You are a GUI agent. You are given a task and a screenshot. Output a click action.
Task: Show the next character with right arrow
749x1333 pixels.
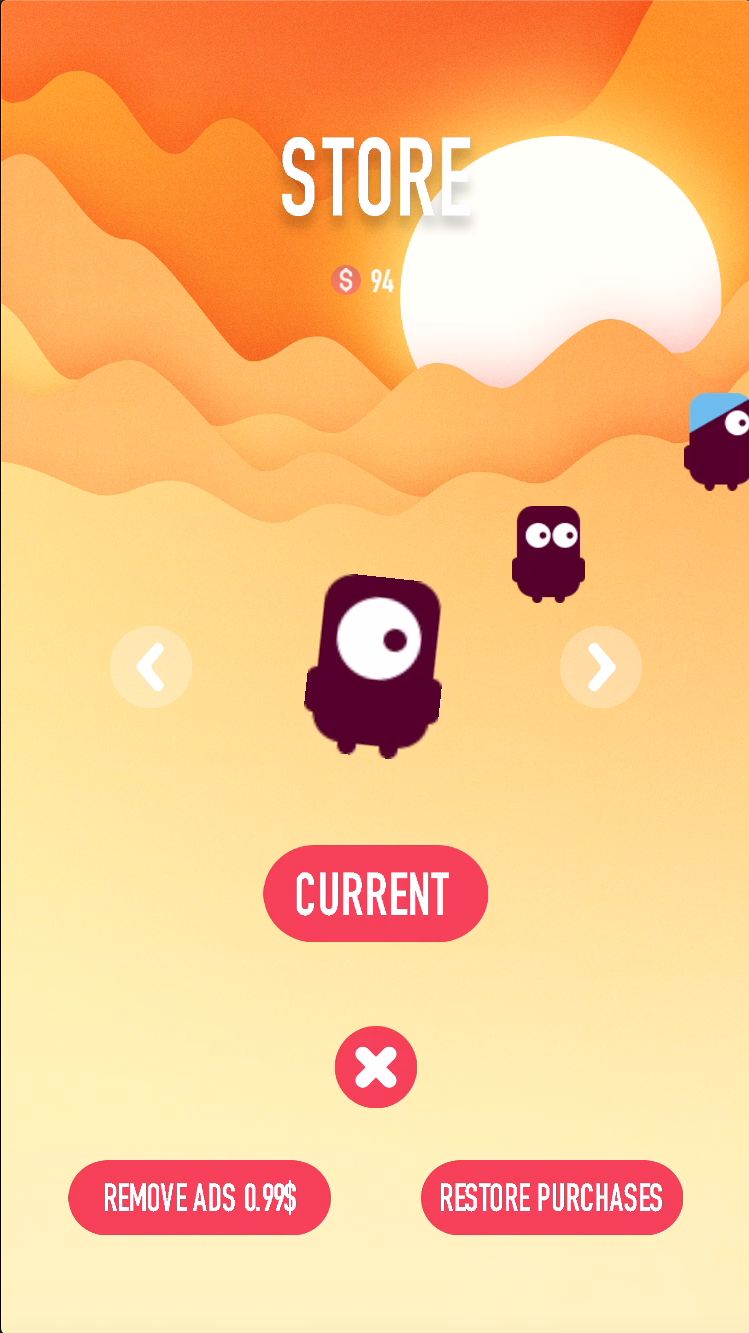pos(601,667)
